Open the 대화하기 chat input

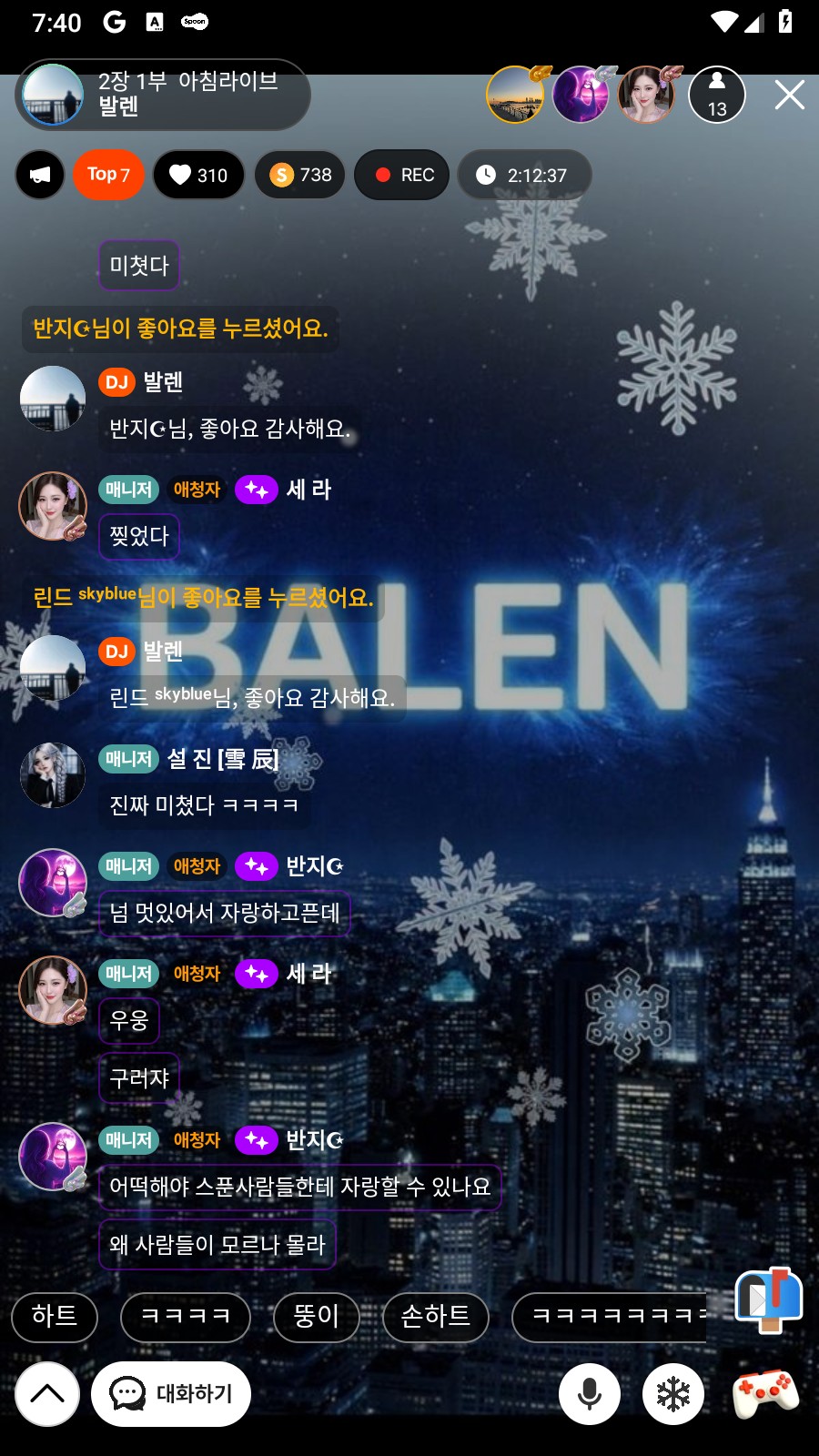click(x=171, y=1394)
